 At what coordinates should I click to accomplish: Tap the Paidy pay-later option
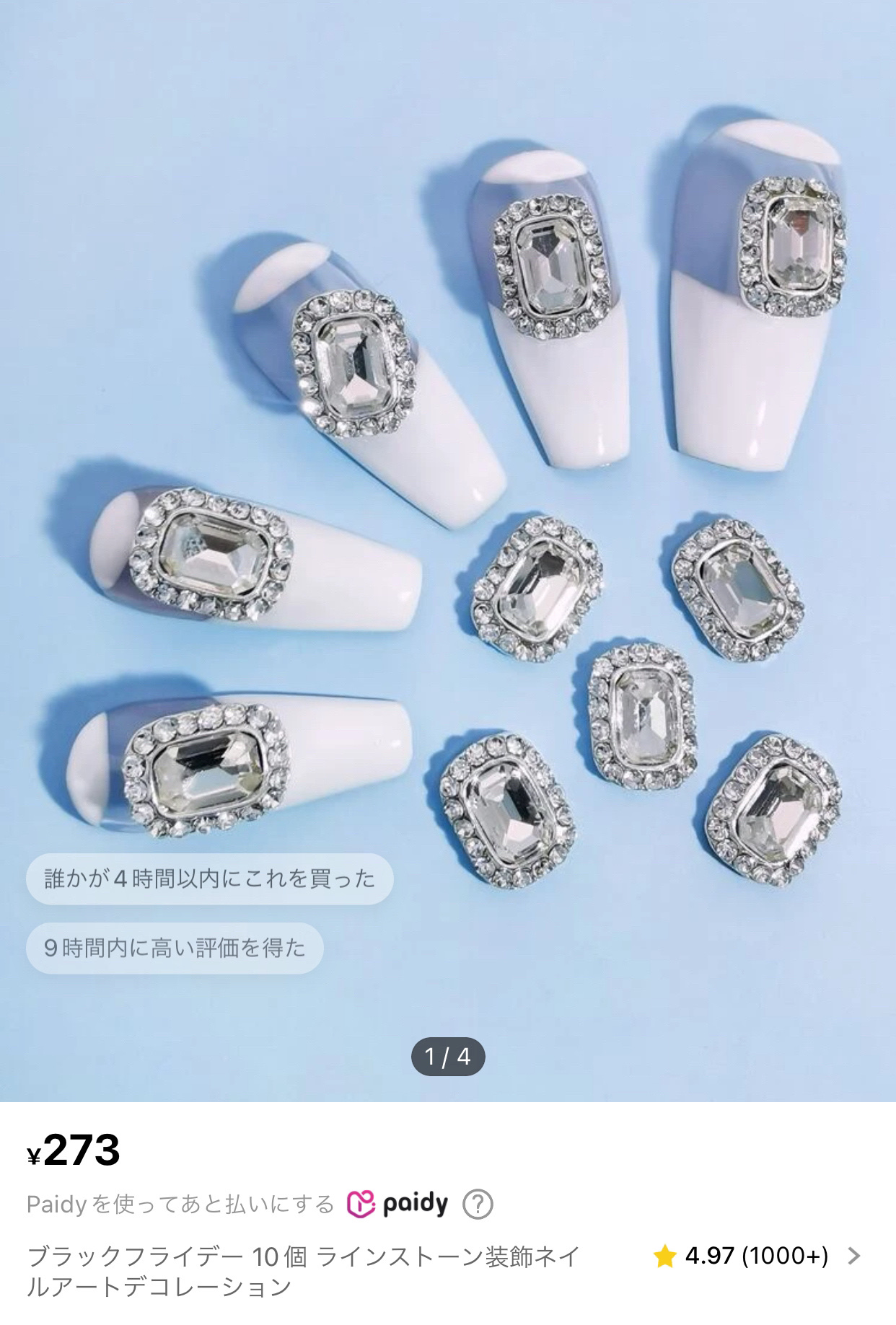[x=180, y=1204]
